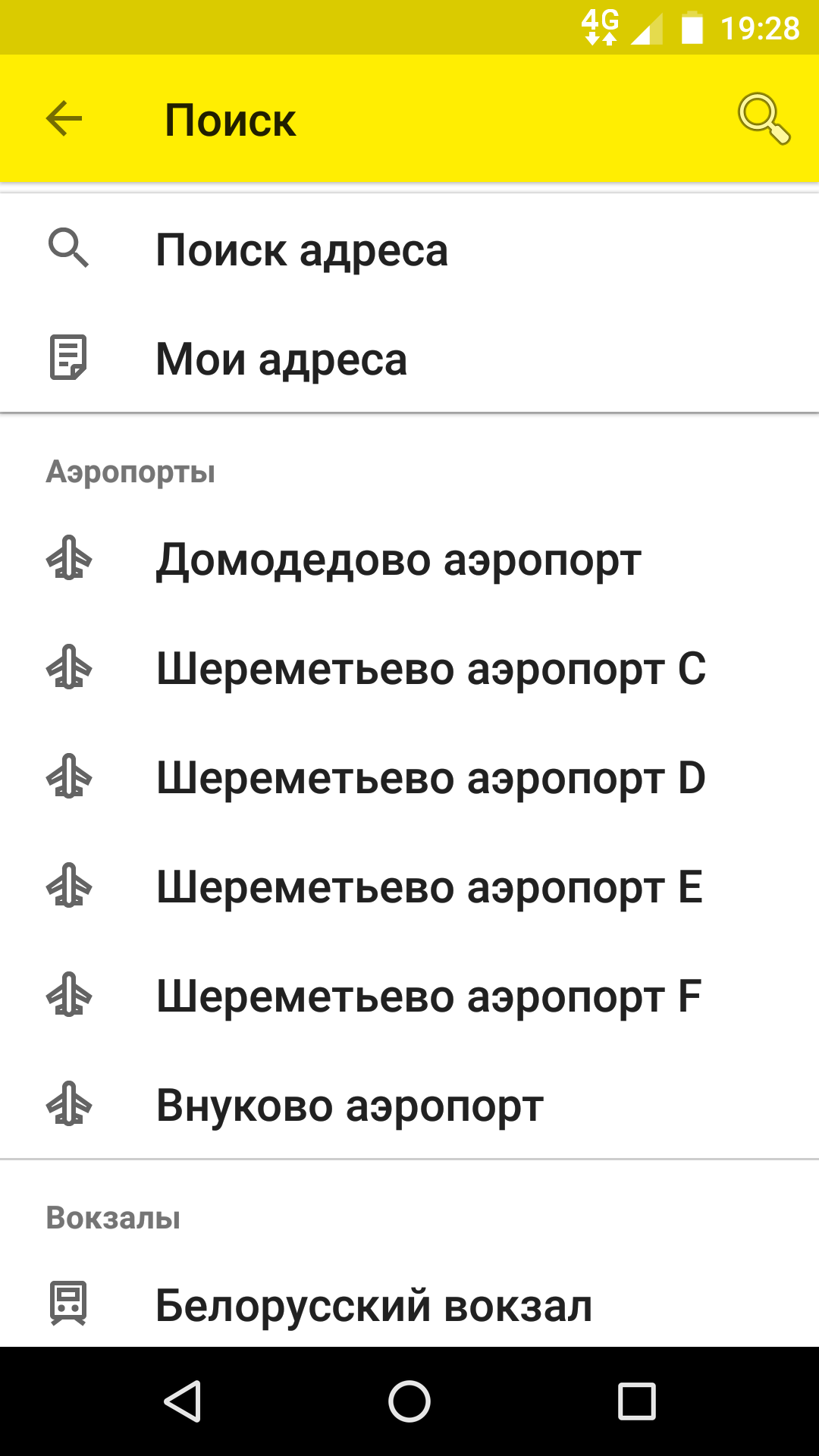Tap the airplane icon for Шереметьево аэропорт C

tap(68, 669)
